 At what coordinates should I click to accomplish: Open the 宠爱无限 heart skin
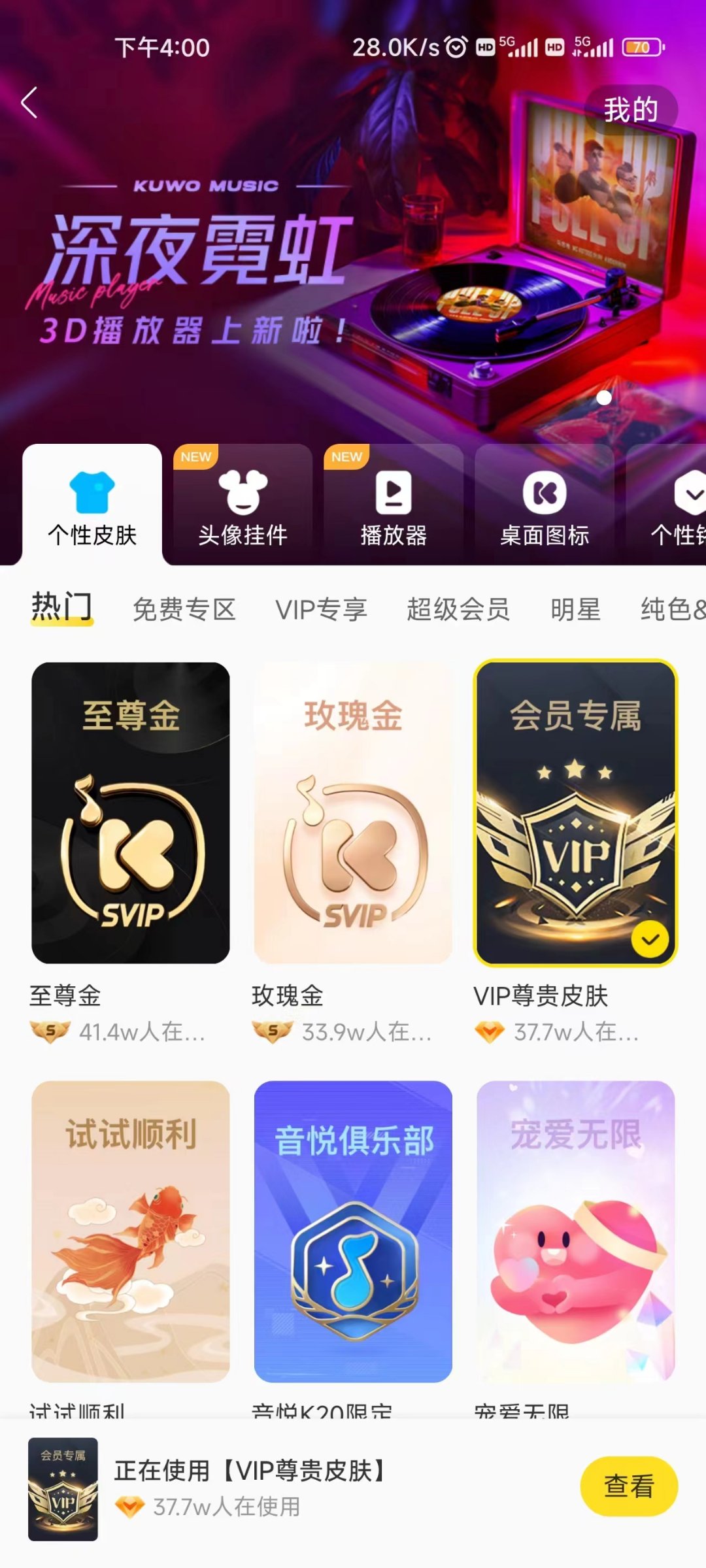click(575, 1231)
